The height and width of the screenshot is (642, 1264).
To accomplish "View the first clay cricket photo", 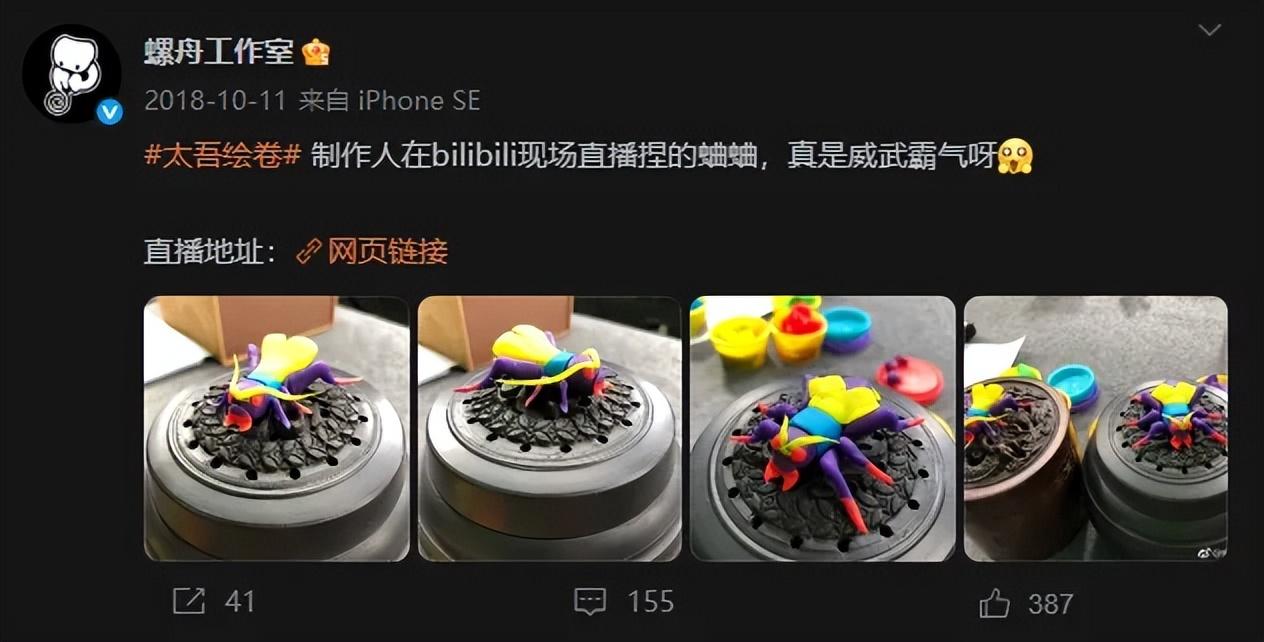I will coord(276,428).
